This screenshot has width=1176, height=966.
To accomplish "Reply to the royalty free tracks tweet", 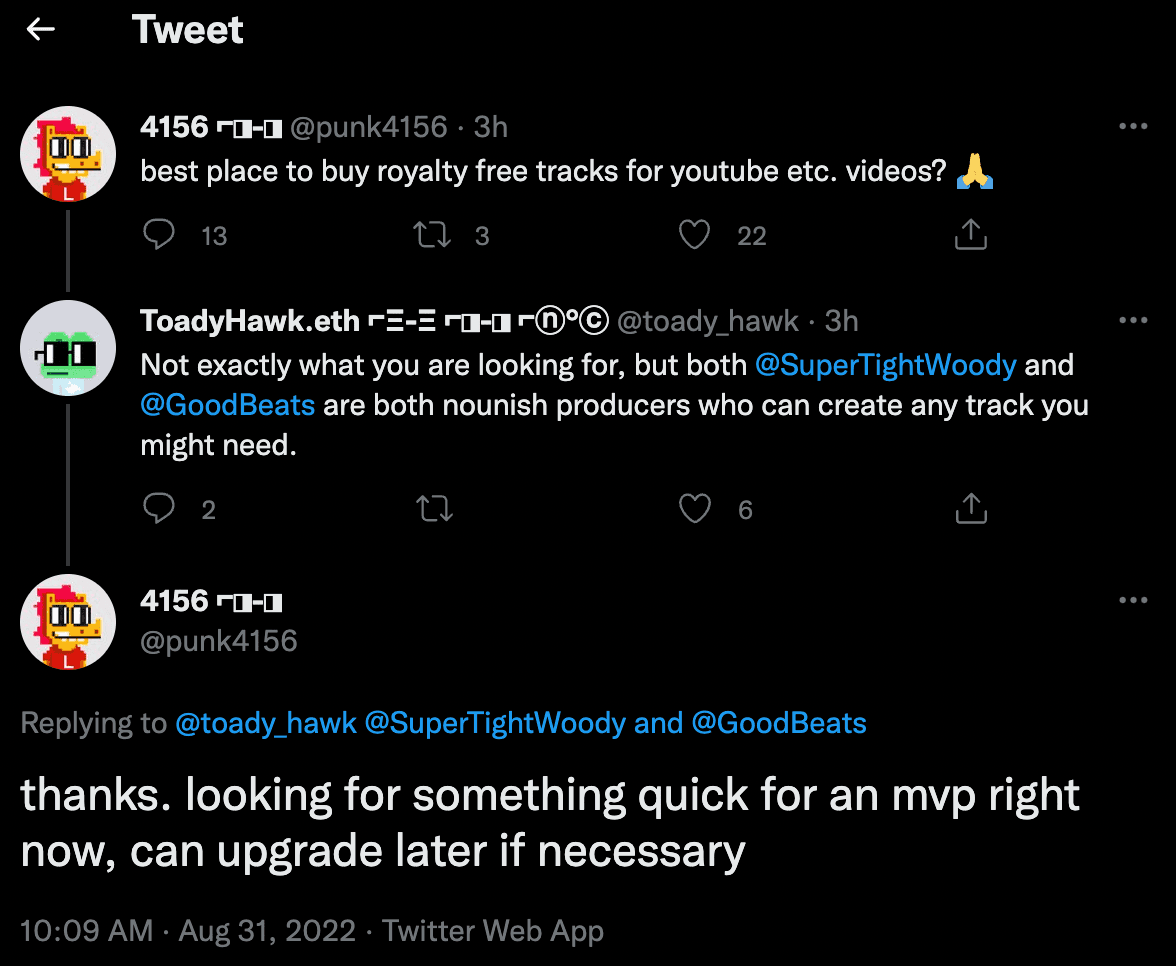I will [x=159, y=235].
